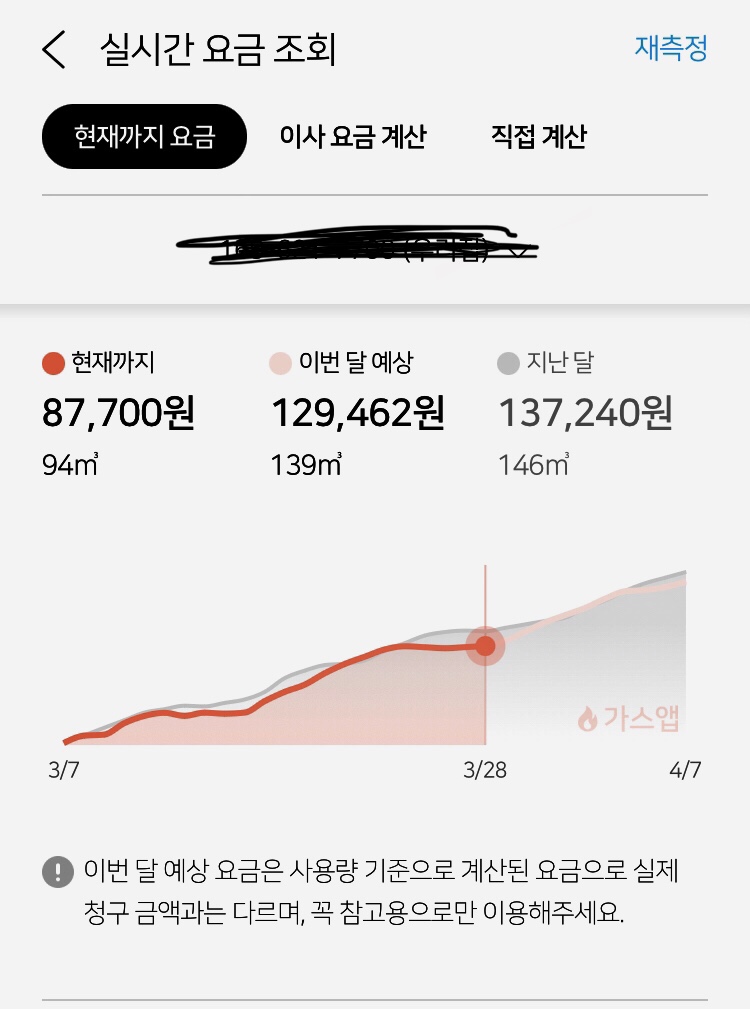Tap 재측정 to re-measure the gas fee
Screen dimensions: 750x1009
(671, 48)
